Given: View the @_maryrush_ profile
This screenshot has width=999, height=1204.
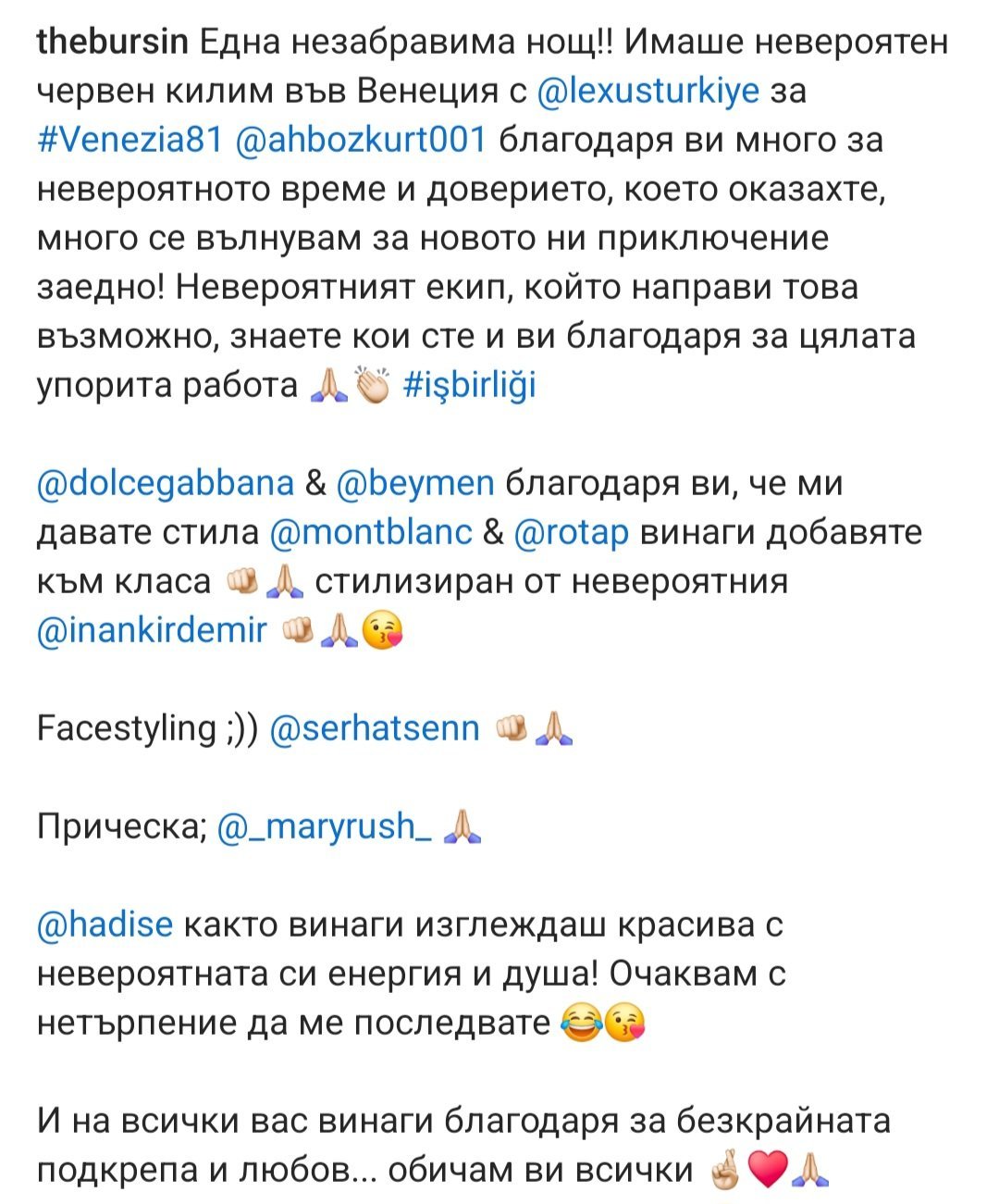Looking at the screenshot, I should [324, 826].
